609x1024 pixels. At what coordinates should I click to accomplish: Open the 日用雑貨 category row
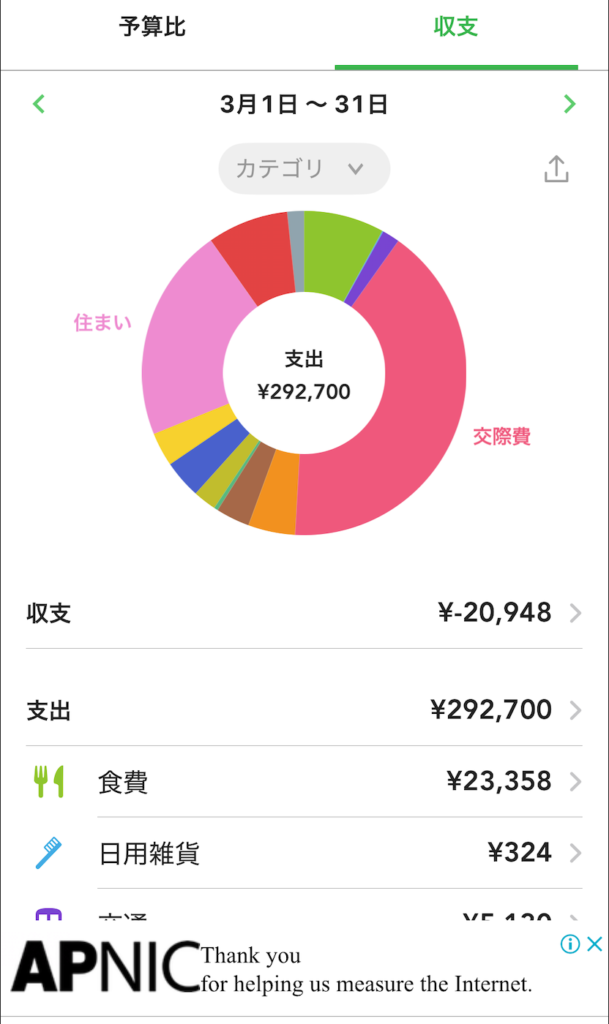click(304, 853)
